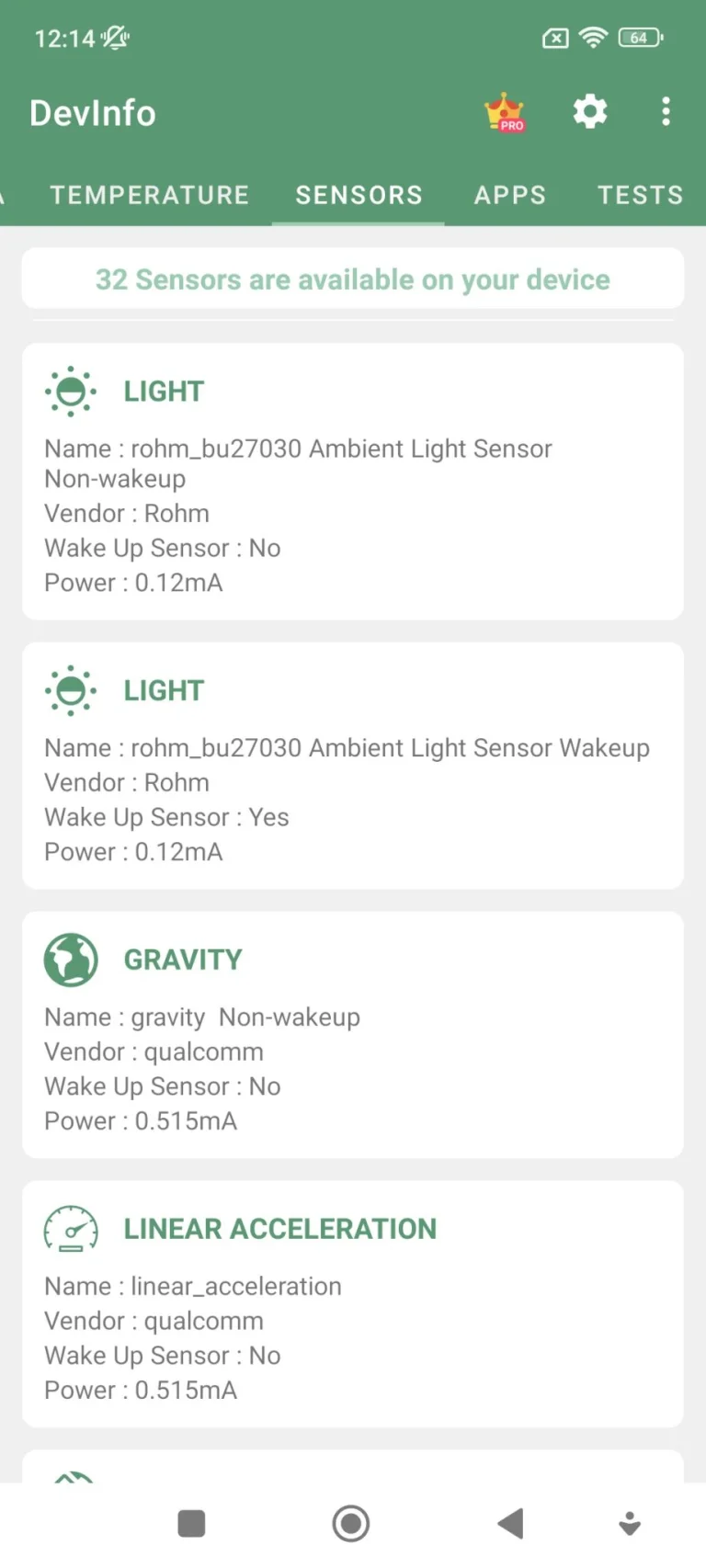706x1568 pixels.
Task: Click the first LIGHT sensor sun icon
Action: pos(71,391)
